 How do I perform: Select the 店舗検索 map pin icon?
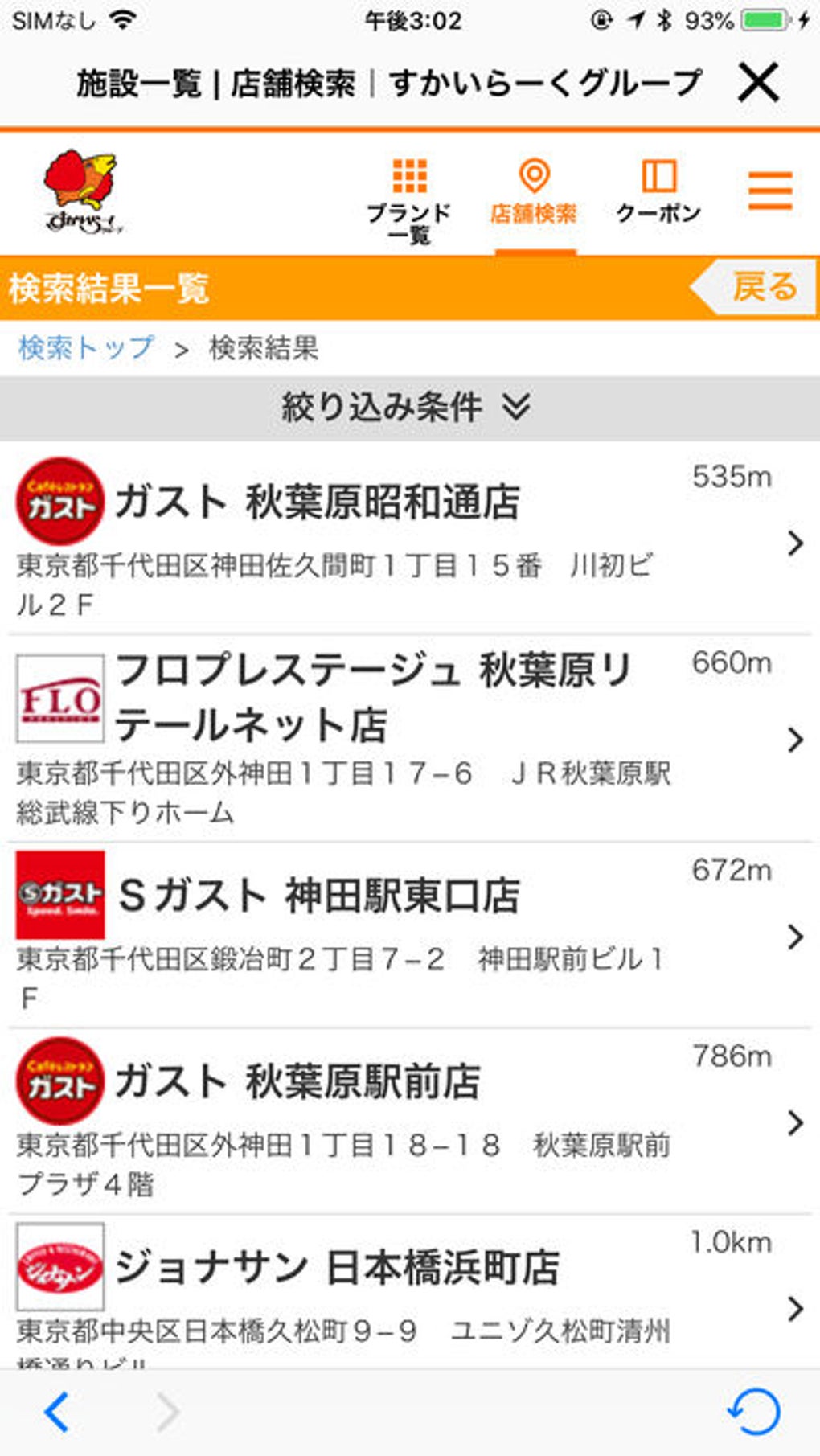click(535, 172)
